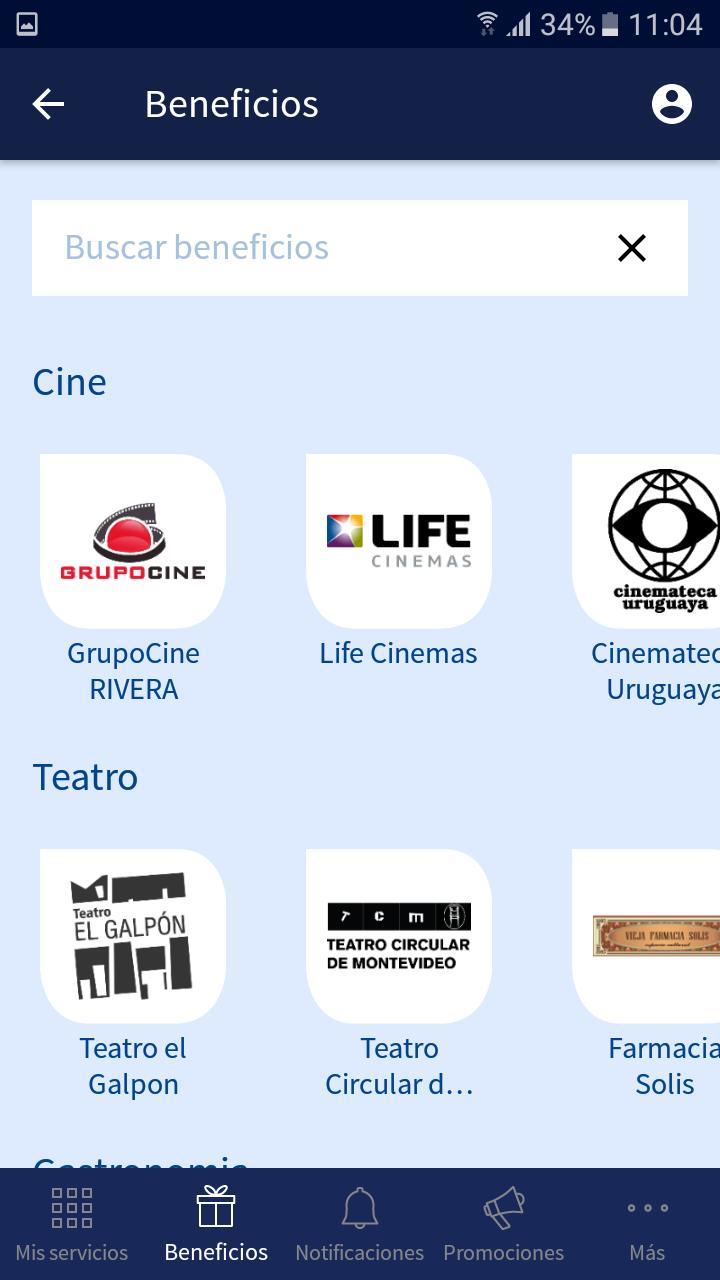Tap the Beneficios gift icon

[x=215, y=1208]
